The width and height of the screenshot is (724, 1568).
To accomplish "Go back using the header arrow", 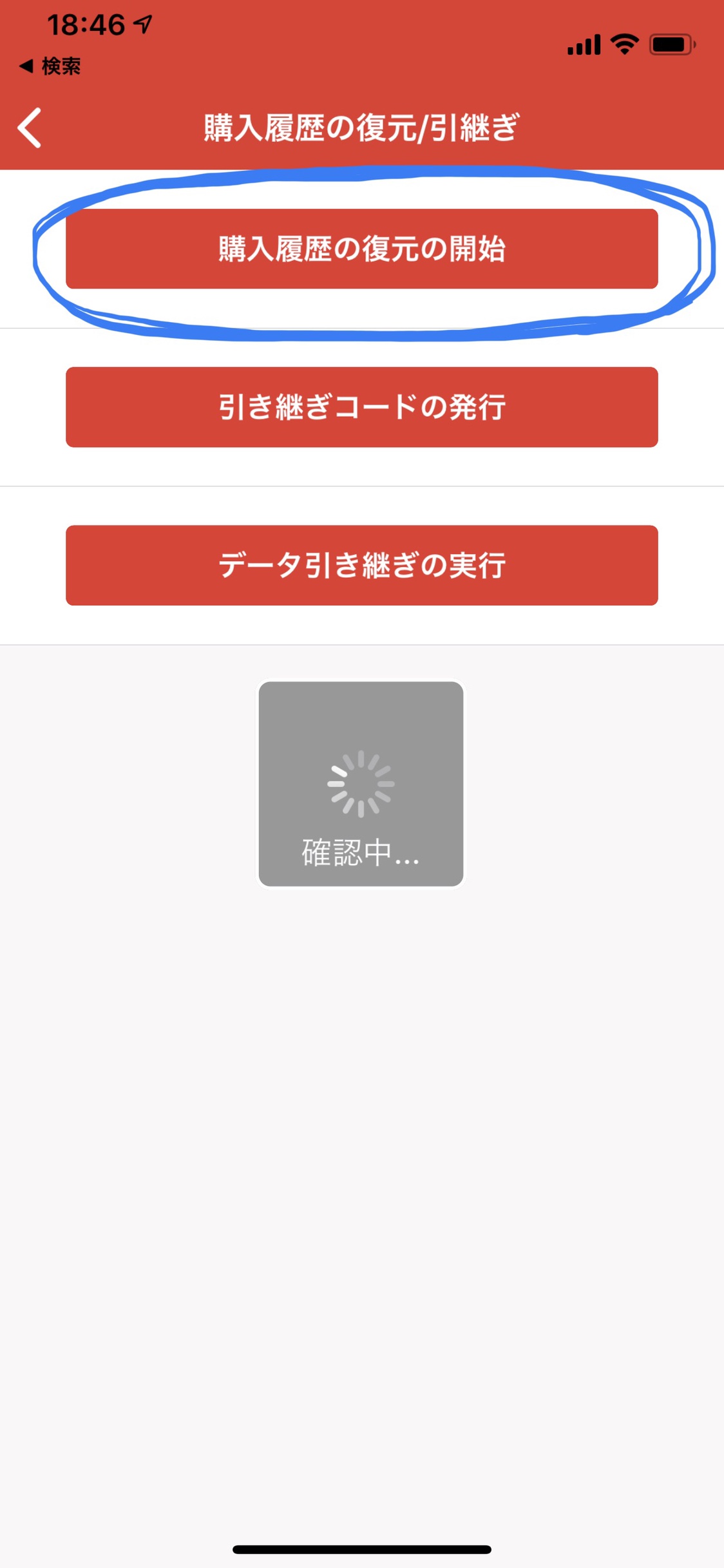I will (x=30, y=128).
